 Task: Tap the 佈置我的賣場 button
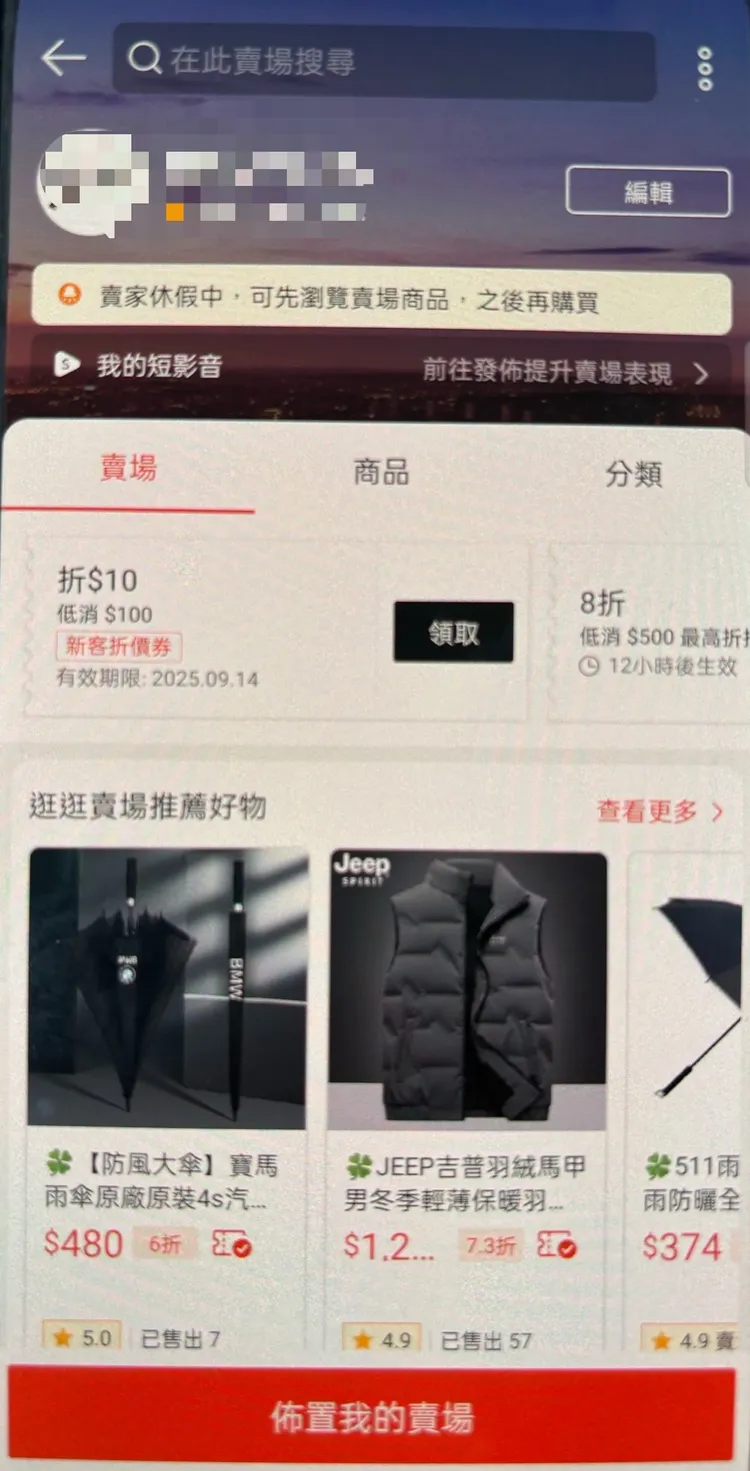[x=375, y=1416]
